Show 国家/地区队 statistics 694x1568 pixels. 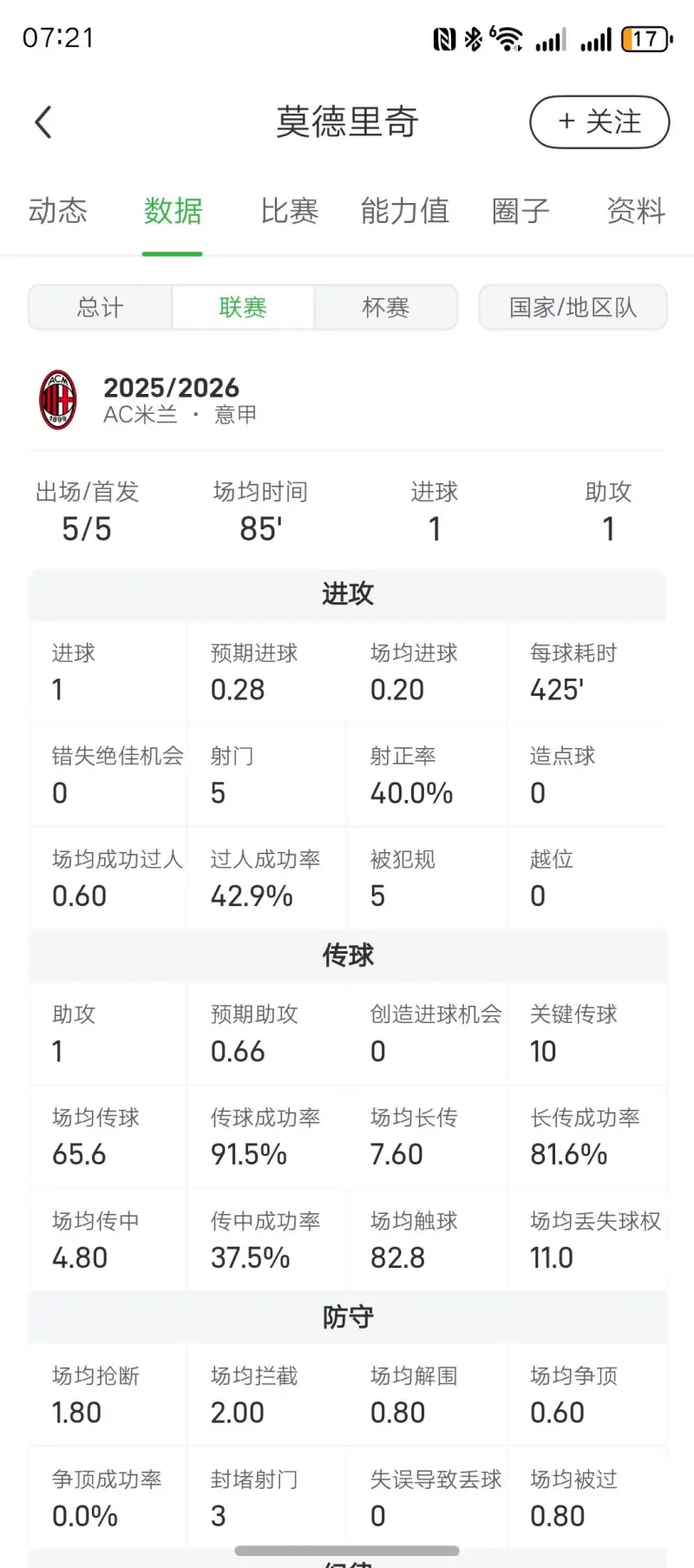tap(573, 307)
